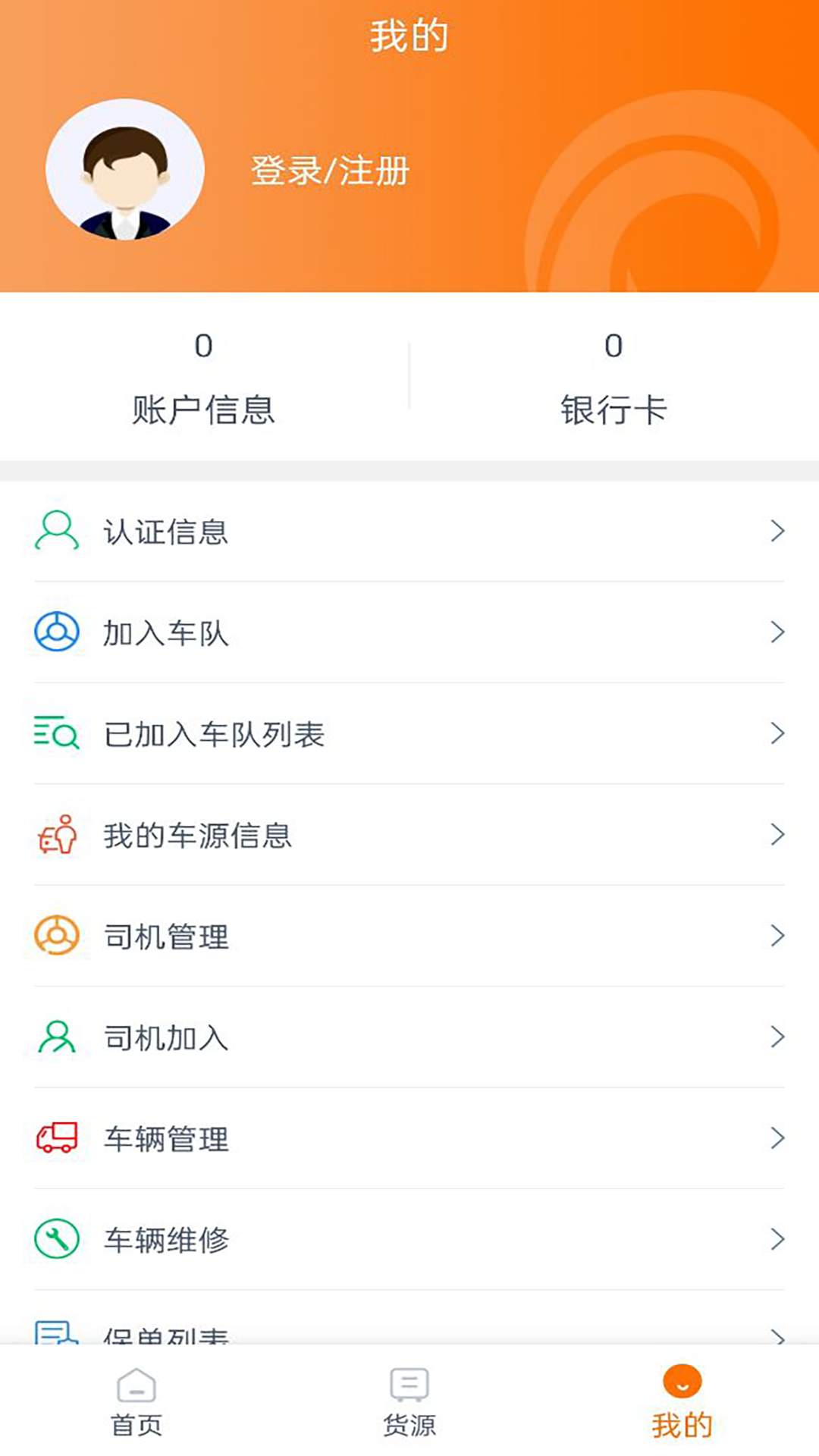Image resolution: width=819 pixels, height=1456 pixels.
Task: Click the orange 司机管理 steering wheel icon
Action: (55, 936)
